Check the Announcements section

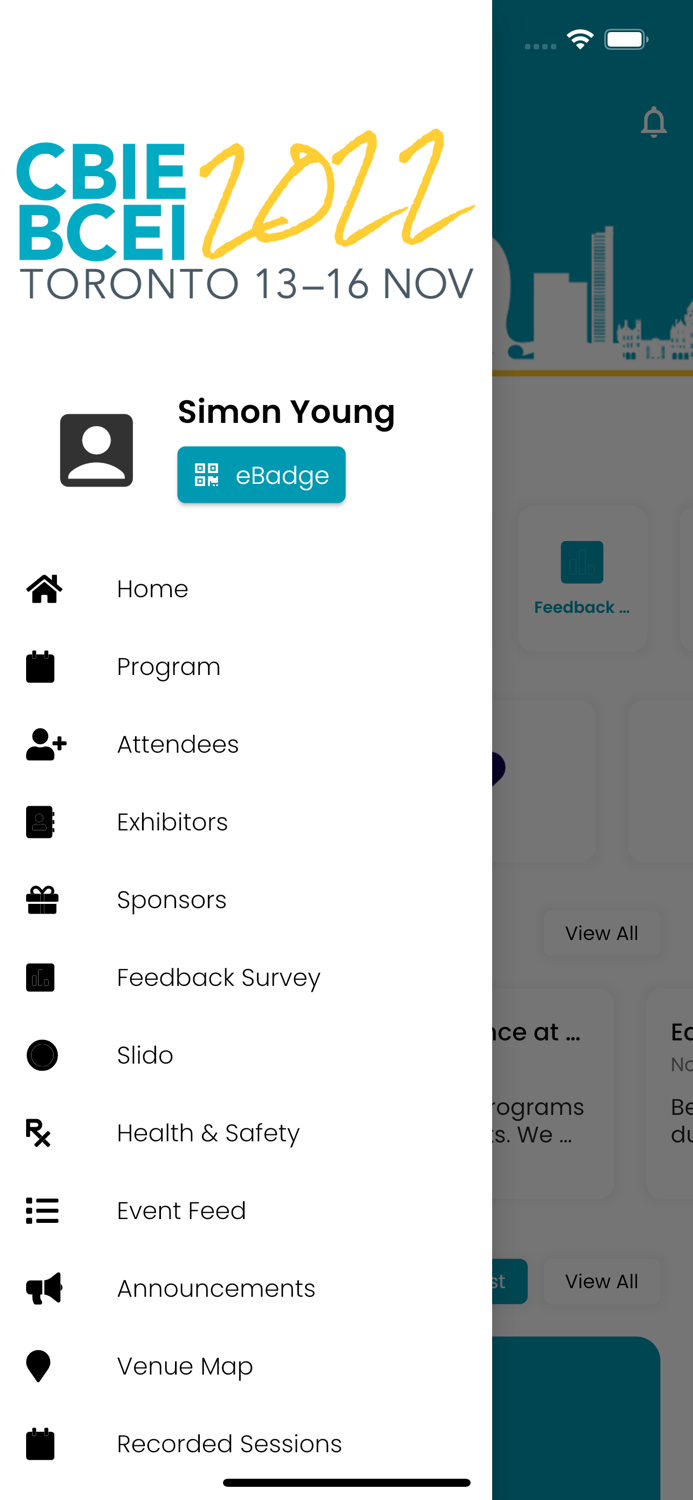point(216,1289)
